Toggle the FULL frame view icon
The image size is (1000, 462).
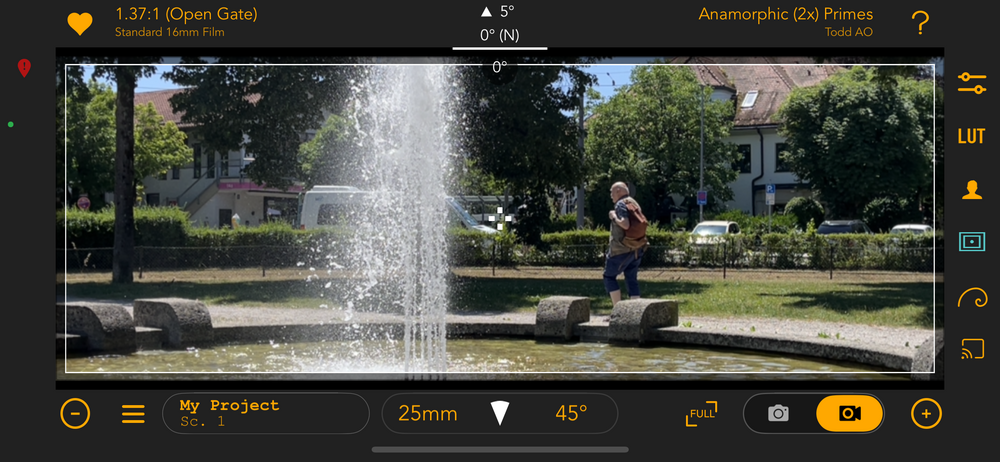701,413
